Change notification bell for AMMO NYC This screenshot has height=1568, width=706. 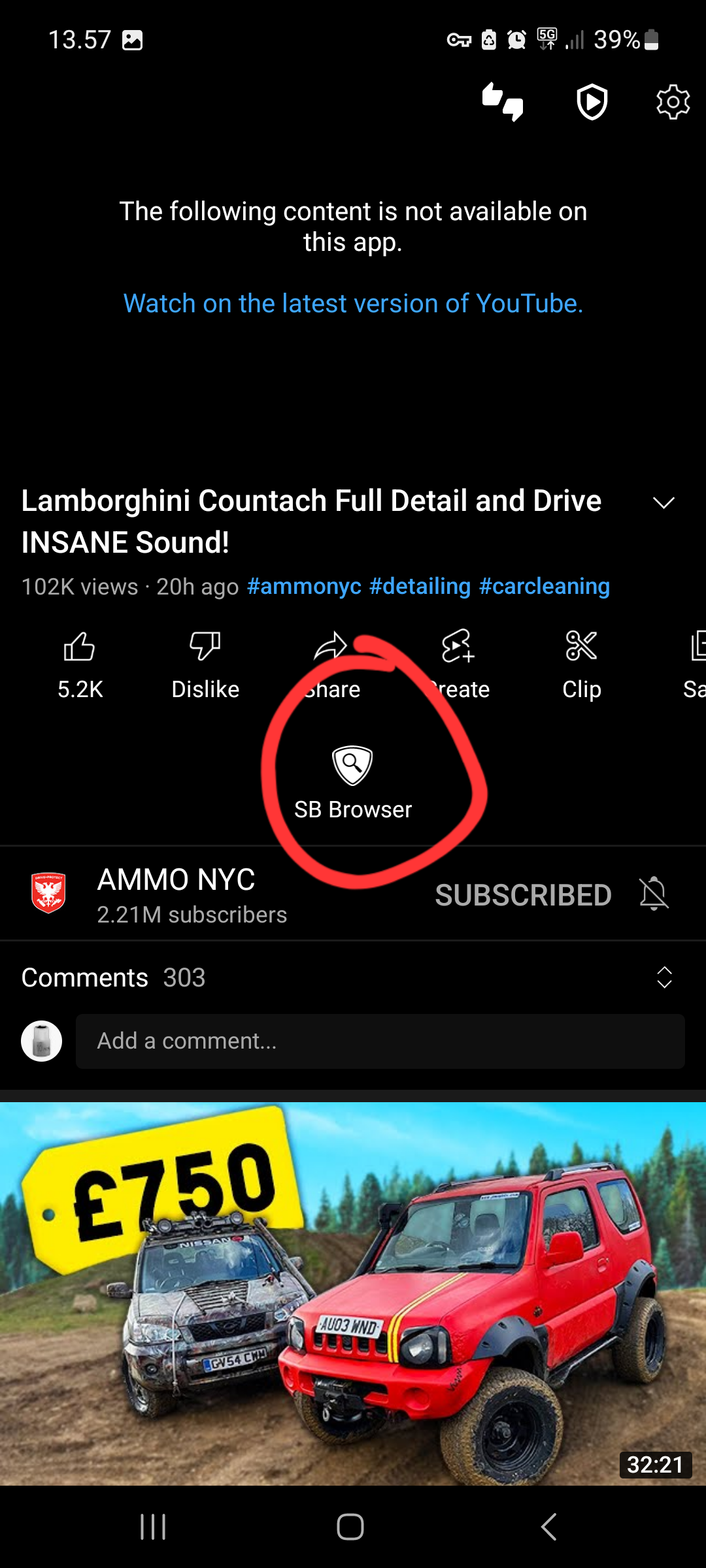tap(654, 894)
